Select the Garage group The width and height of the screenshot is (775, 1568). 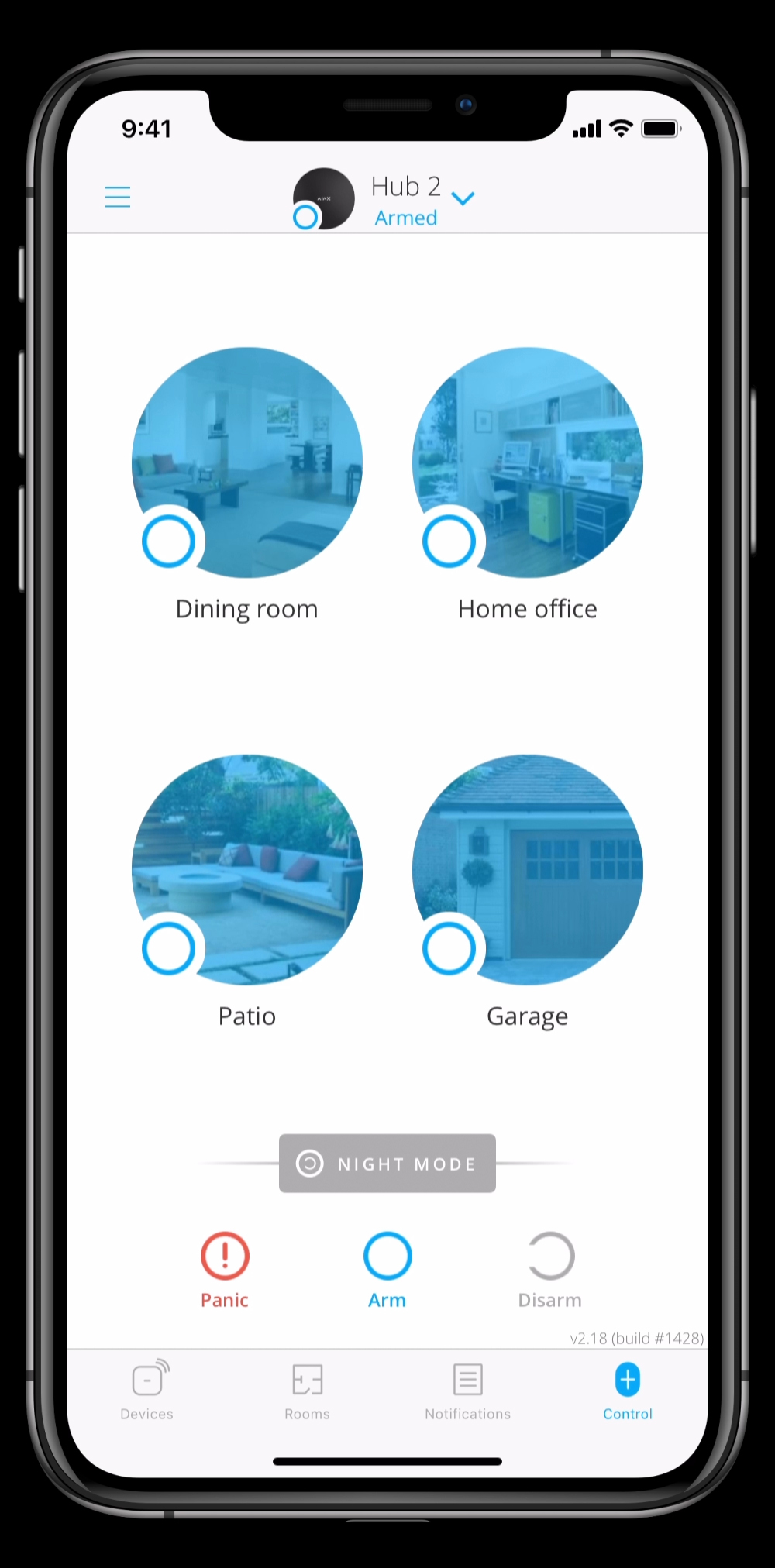[x=527, y=869]
